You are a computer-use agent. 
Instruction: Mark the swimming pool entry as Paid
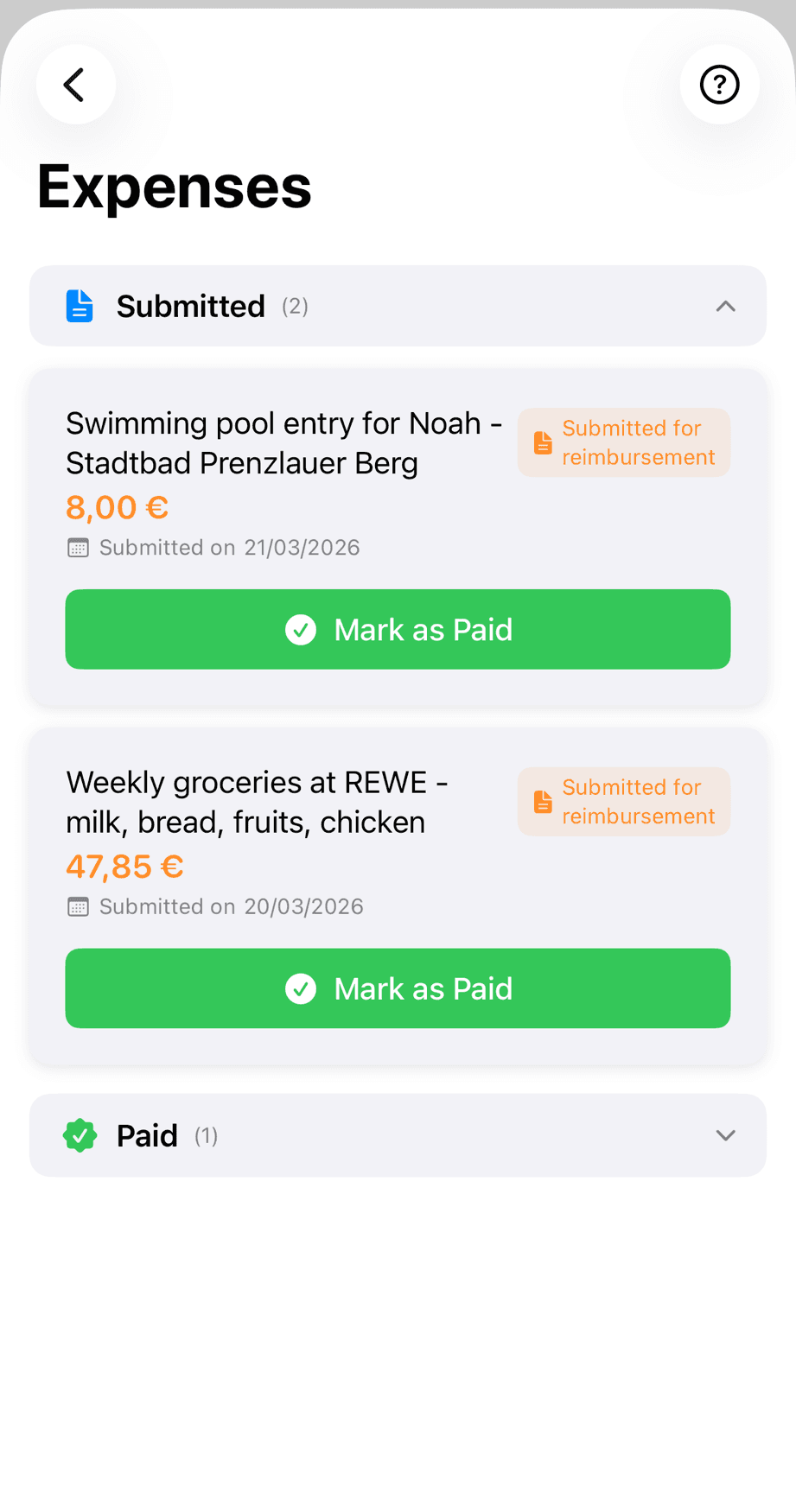tap(398, 630)
